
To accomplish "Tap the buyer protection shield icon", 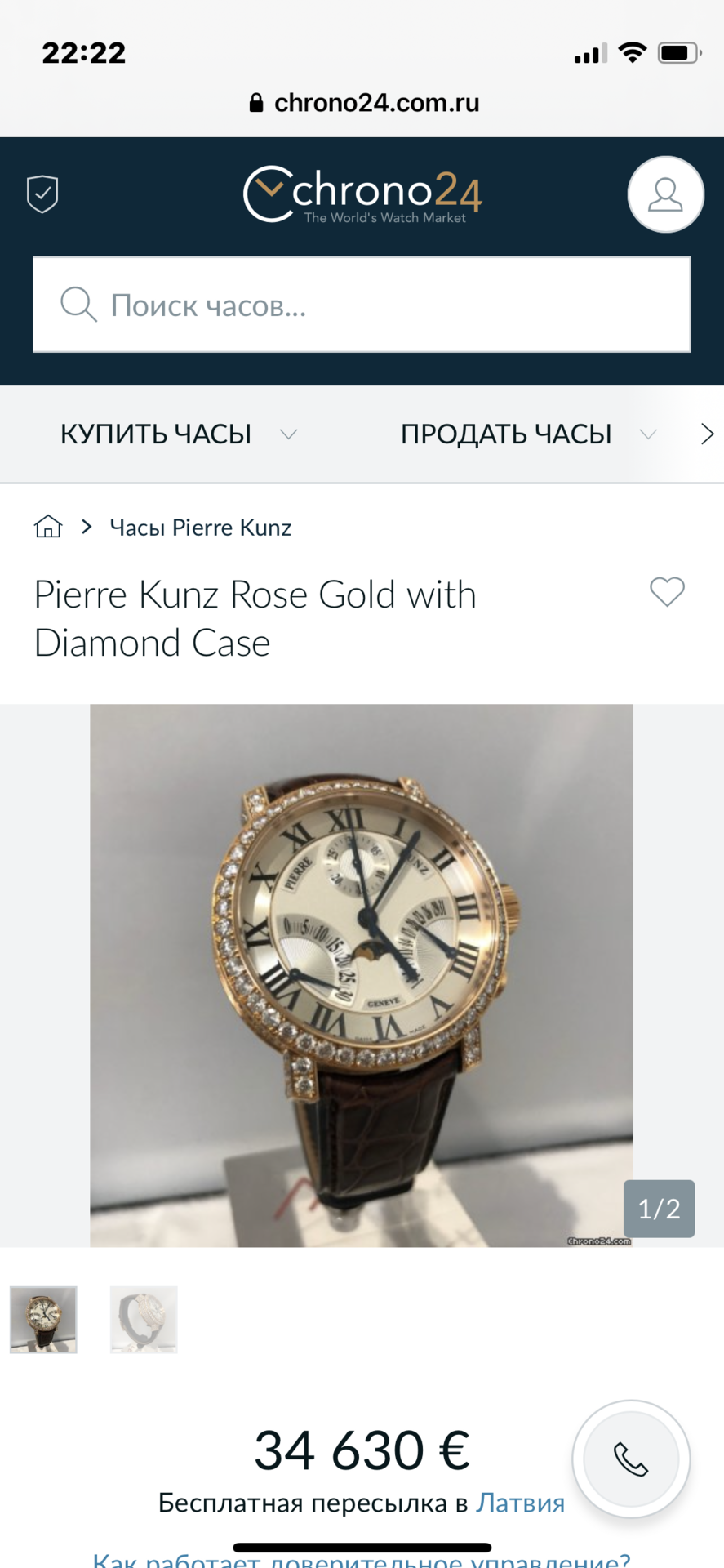I will point(42,194).
